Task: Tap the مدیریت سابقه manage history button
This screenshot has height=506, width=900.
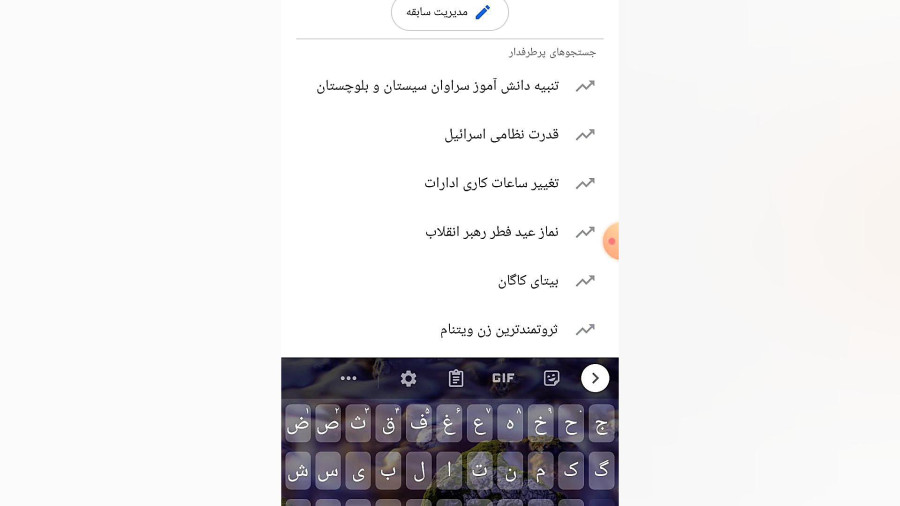Action: coord(449,12)
